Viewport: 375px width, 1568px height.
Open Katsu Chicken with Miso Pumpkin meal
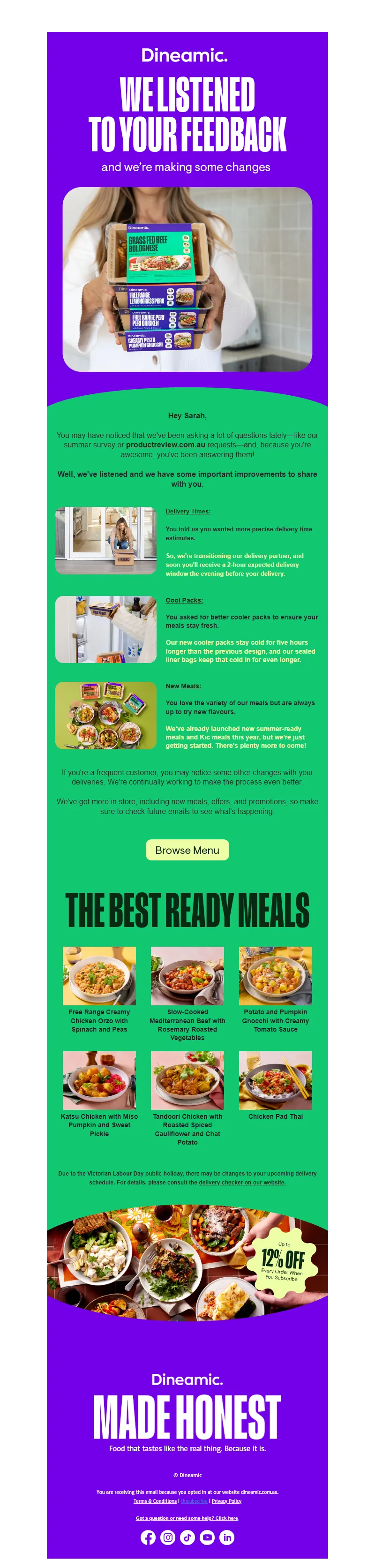tap(99, 1080)
